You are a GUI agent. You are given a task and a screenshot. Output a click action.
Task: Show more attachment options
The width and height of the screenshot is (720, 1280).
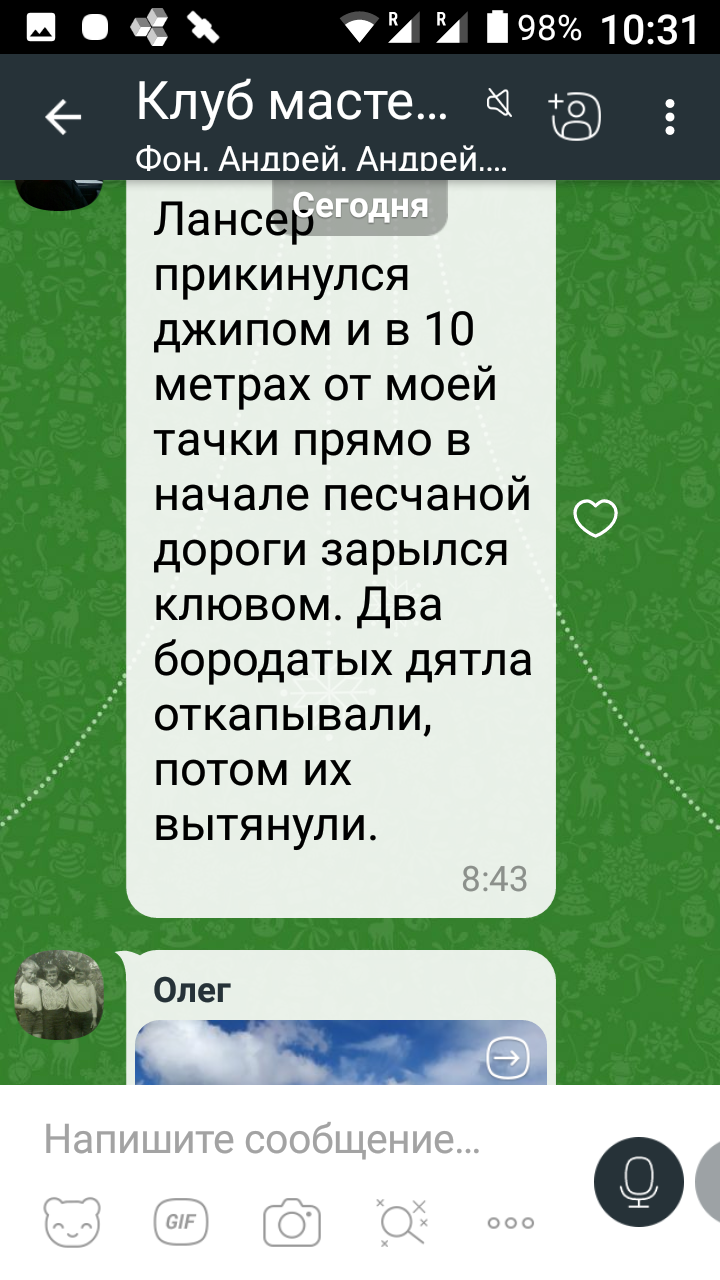pos(511,1222)
